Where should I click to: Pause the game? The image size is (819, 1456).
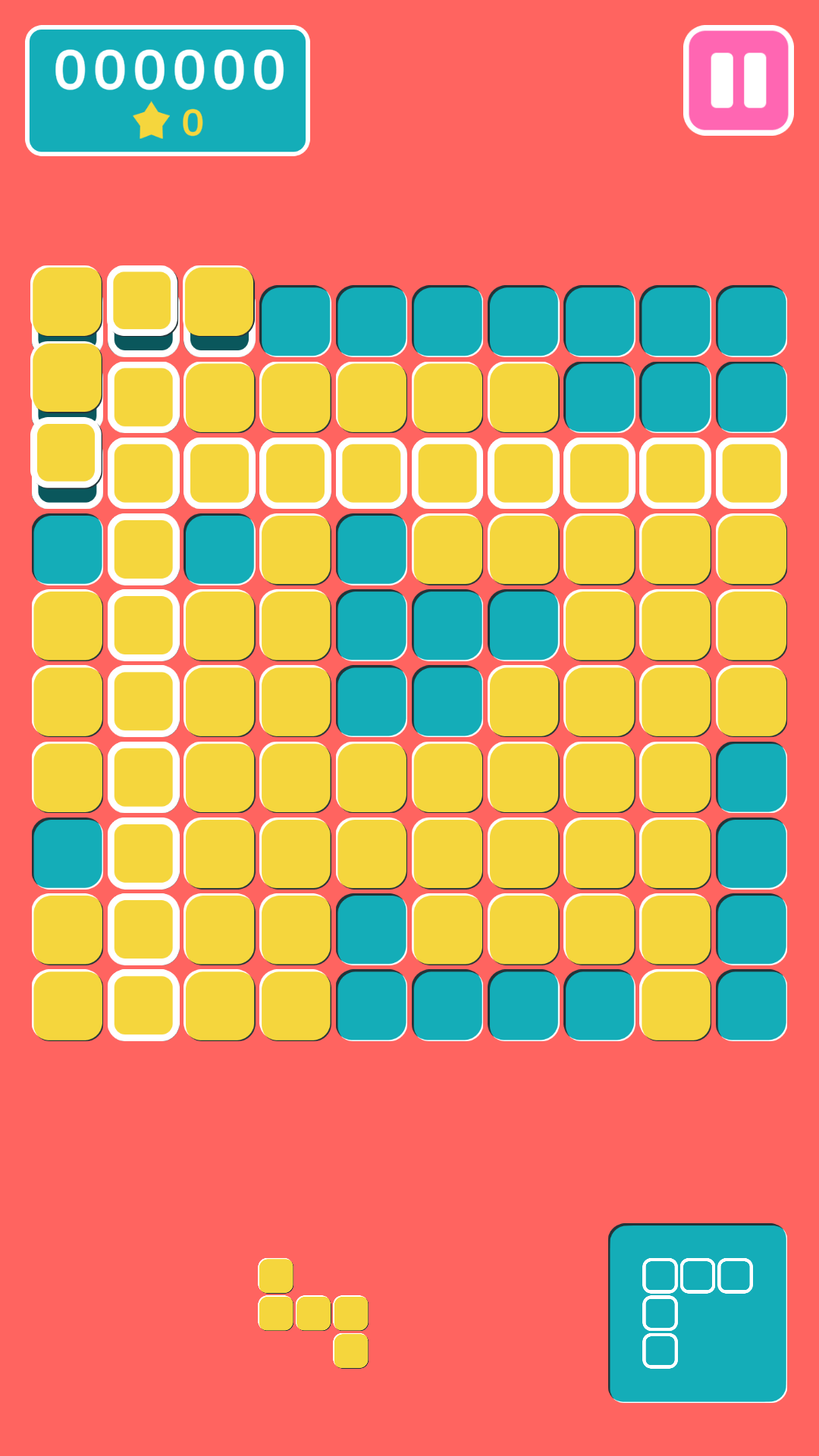pos(738,80)
